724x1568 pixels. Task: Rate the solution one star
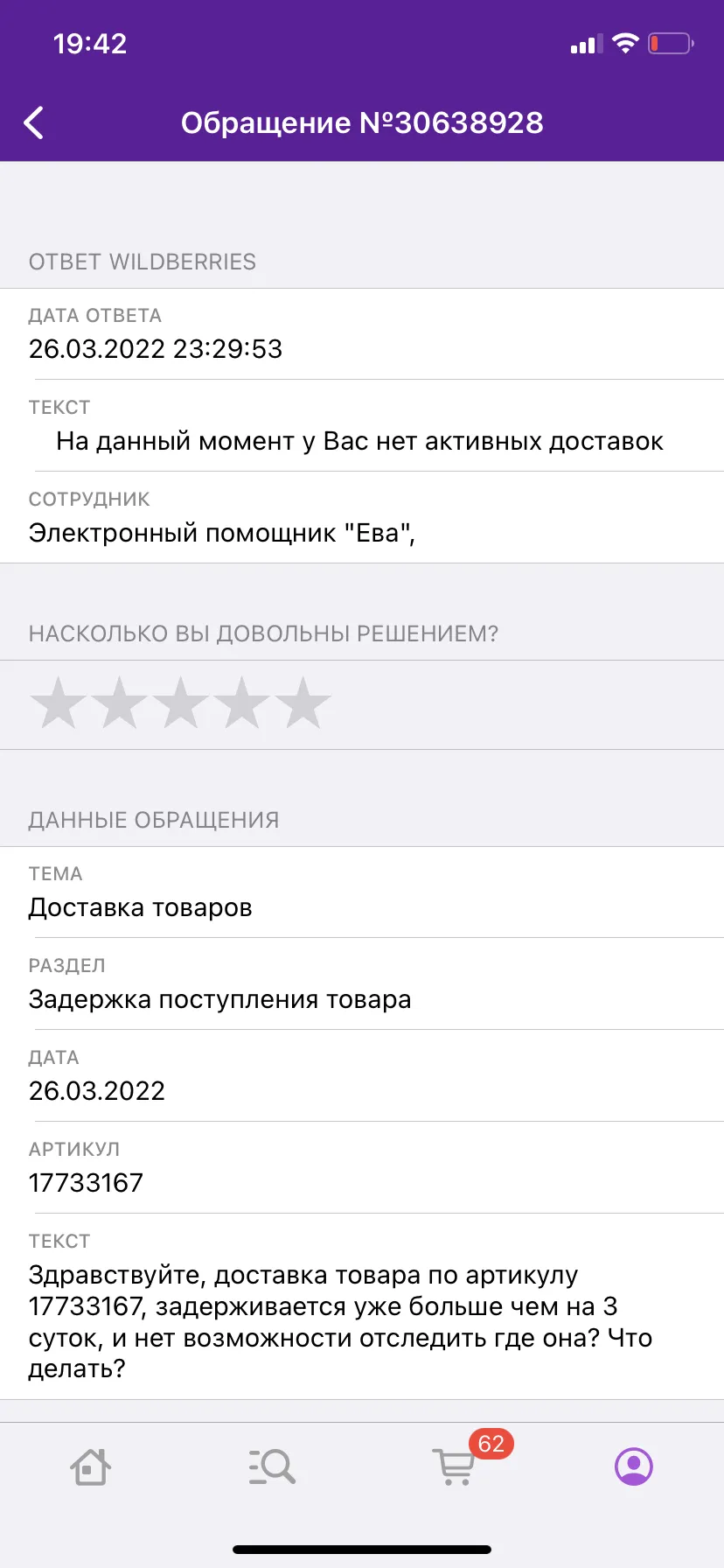[x=59, y=703]
